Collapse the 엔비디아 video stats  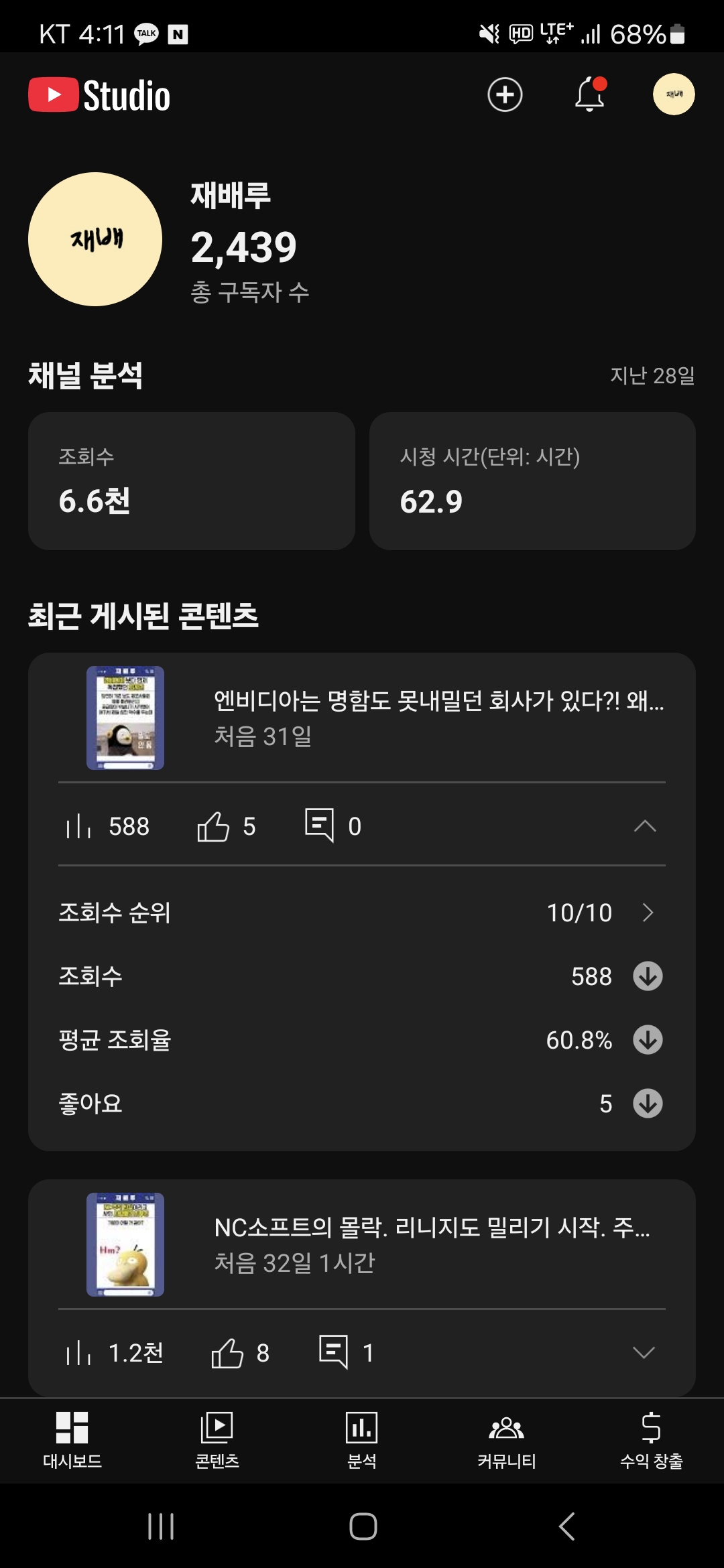(x=644, y=826)
